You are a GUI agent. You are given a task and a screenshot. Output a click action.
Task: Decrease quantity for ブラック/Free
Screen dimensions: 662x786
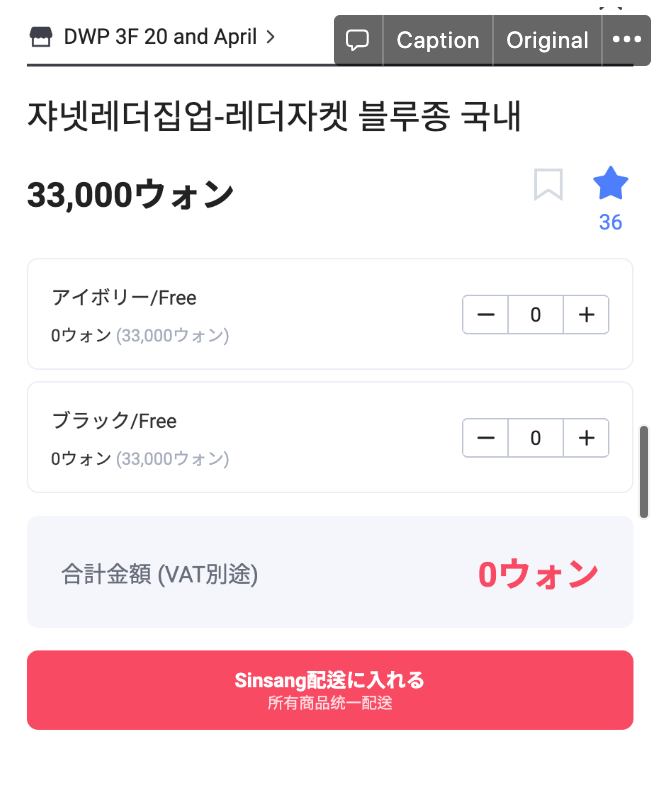486,438
